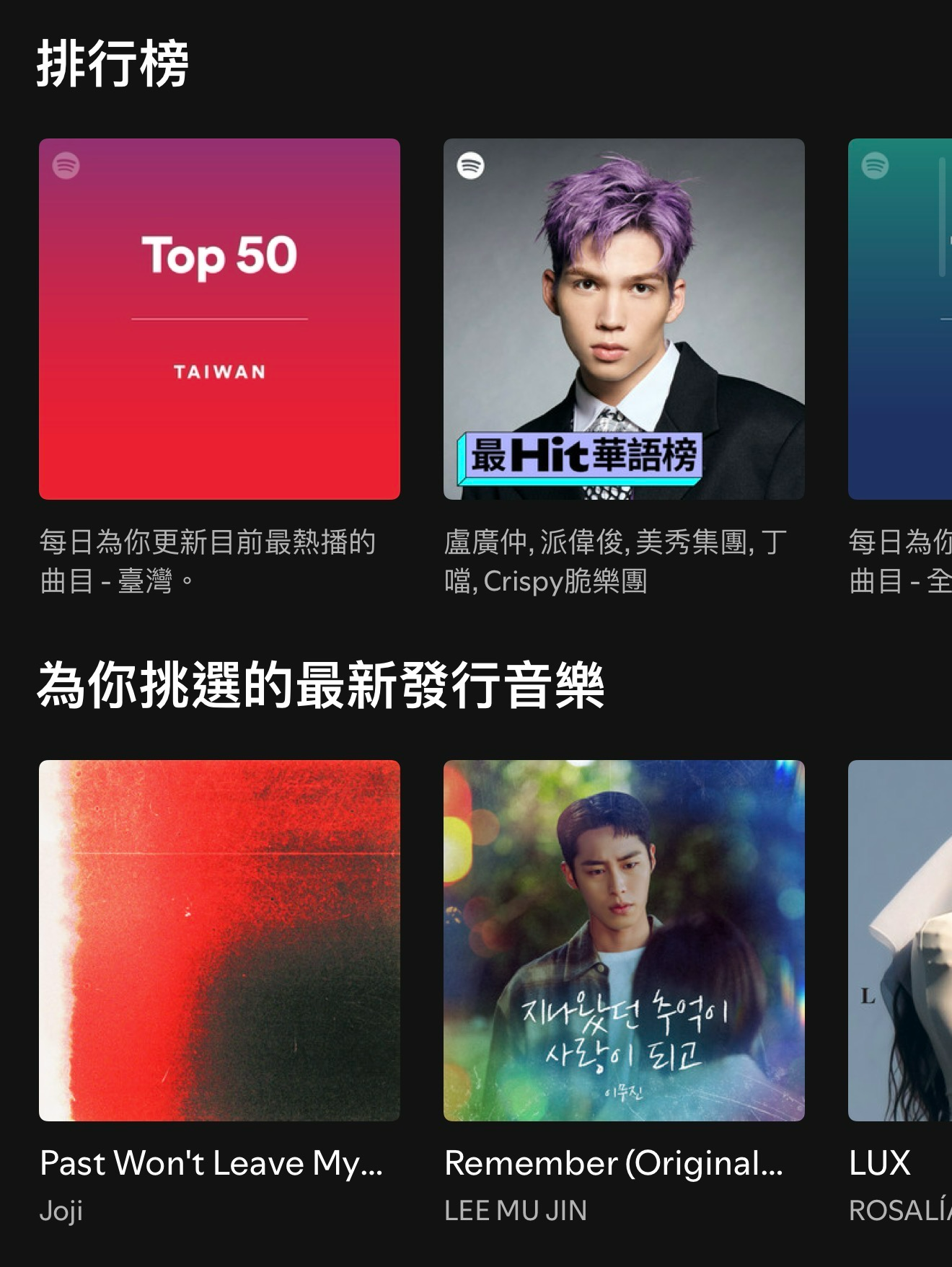The image size is (952, 1267).
Task: Open the partially visible global chart playlist
Action: [x=902, y=319]
